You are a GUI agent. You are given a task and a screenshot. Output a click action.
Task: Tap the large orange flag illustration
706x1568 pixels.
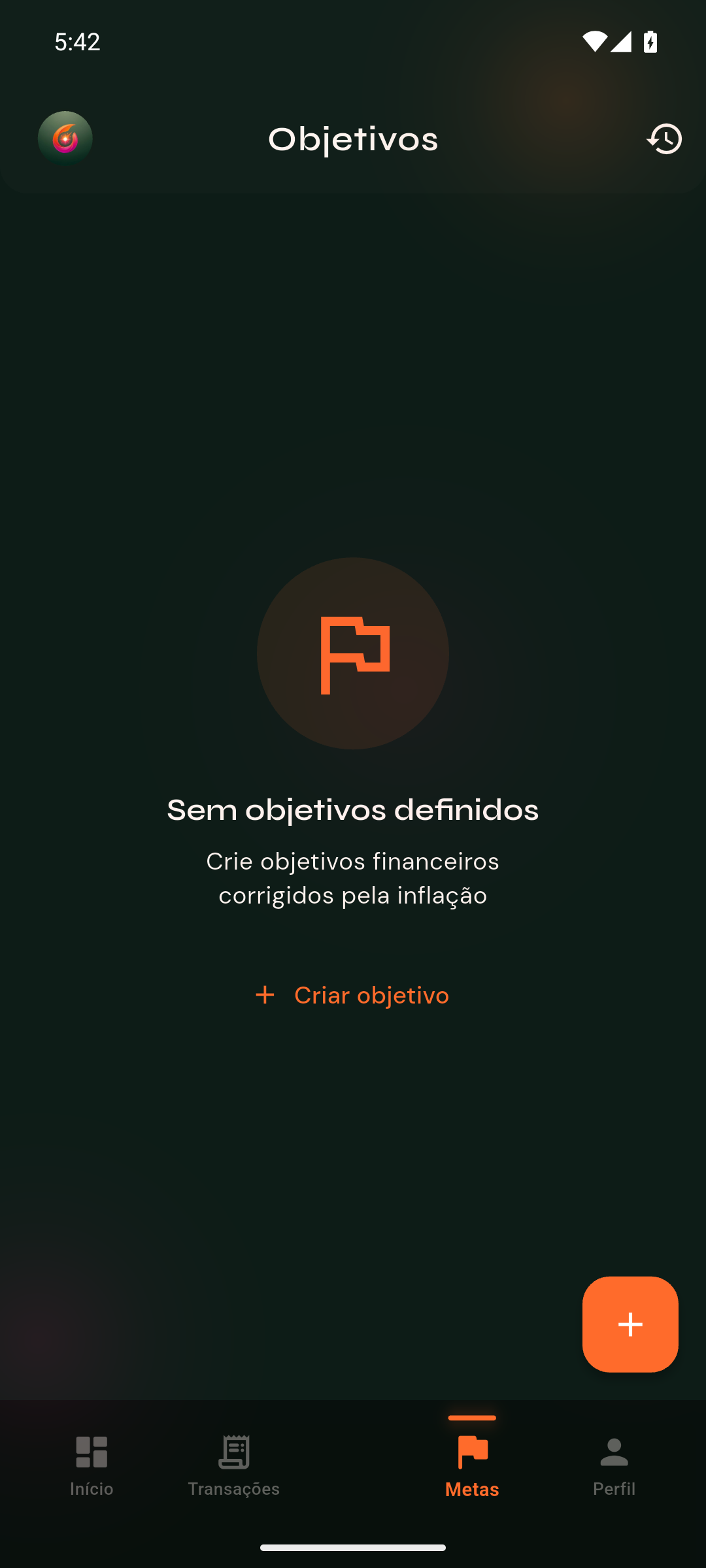353,655
